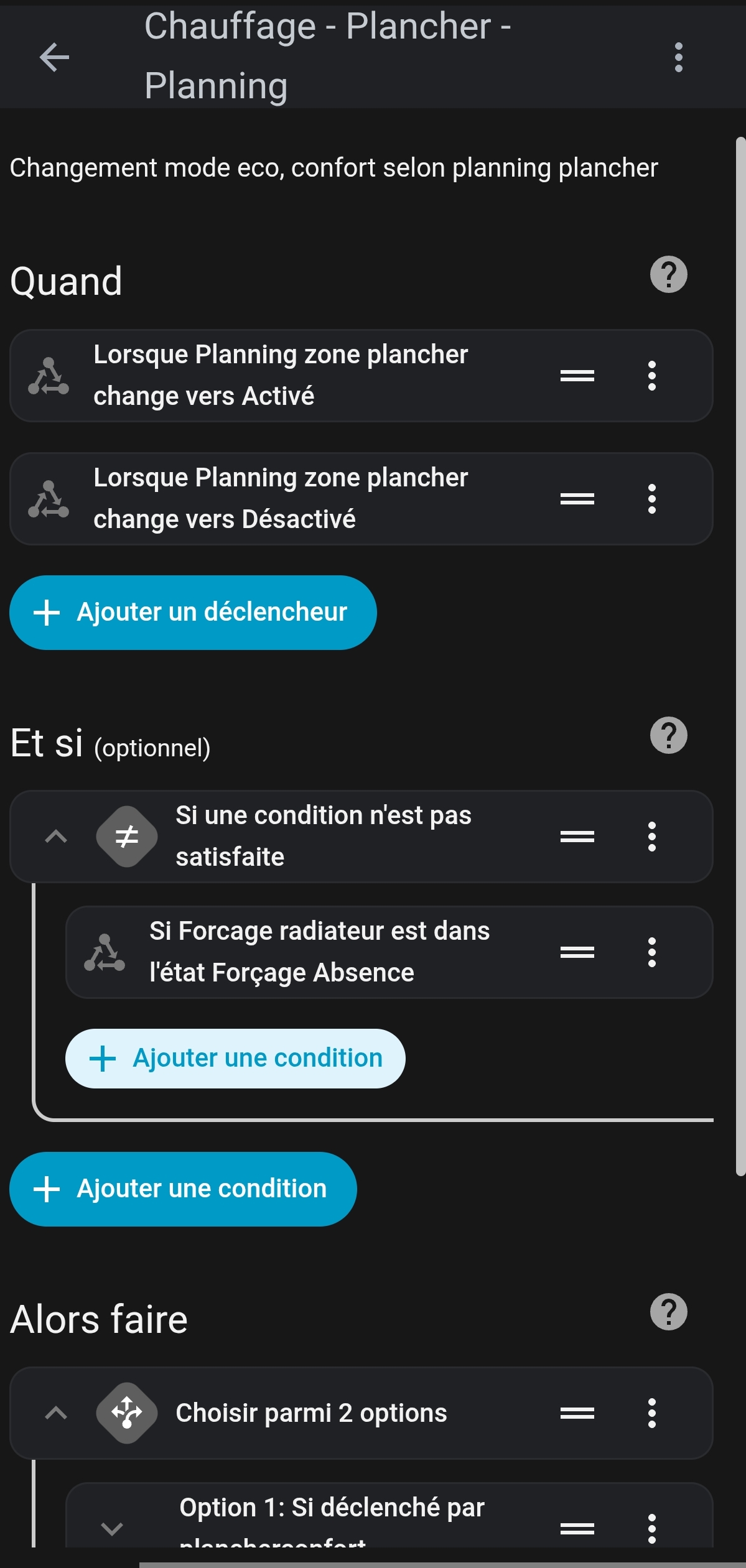Tap Ajouter un déclencheur
The width and height of the screenshot is (746, 1568).
click(x=193, y=613)
